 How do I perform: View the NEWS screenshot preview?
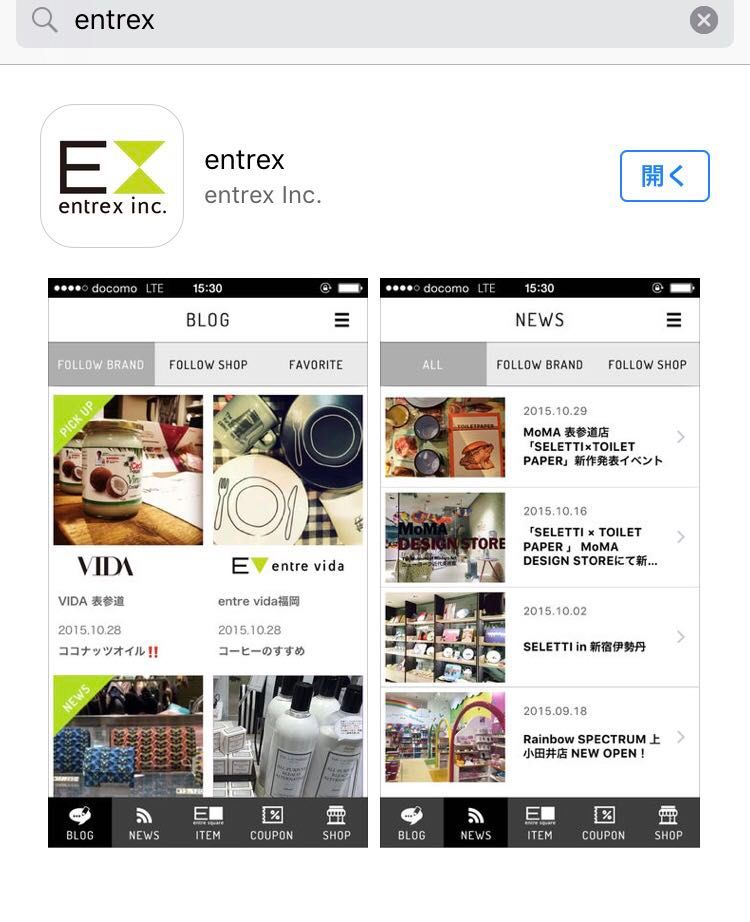[x=540, y=562]
